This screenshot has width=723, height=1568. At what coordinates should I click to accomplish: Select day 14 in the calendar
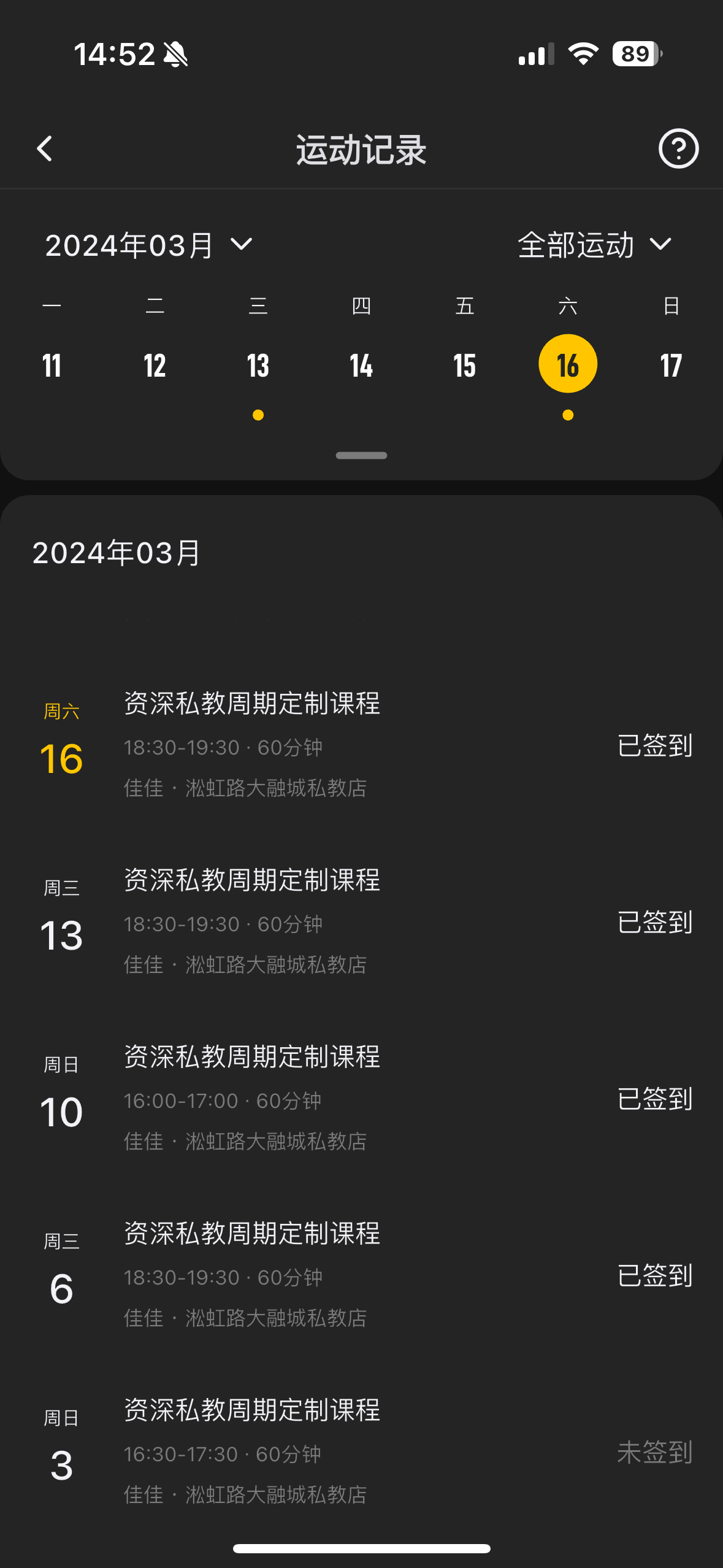pyautogui.click(x=361, y=366)
